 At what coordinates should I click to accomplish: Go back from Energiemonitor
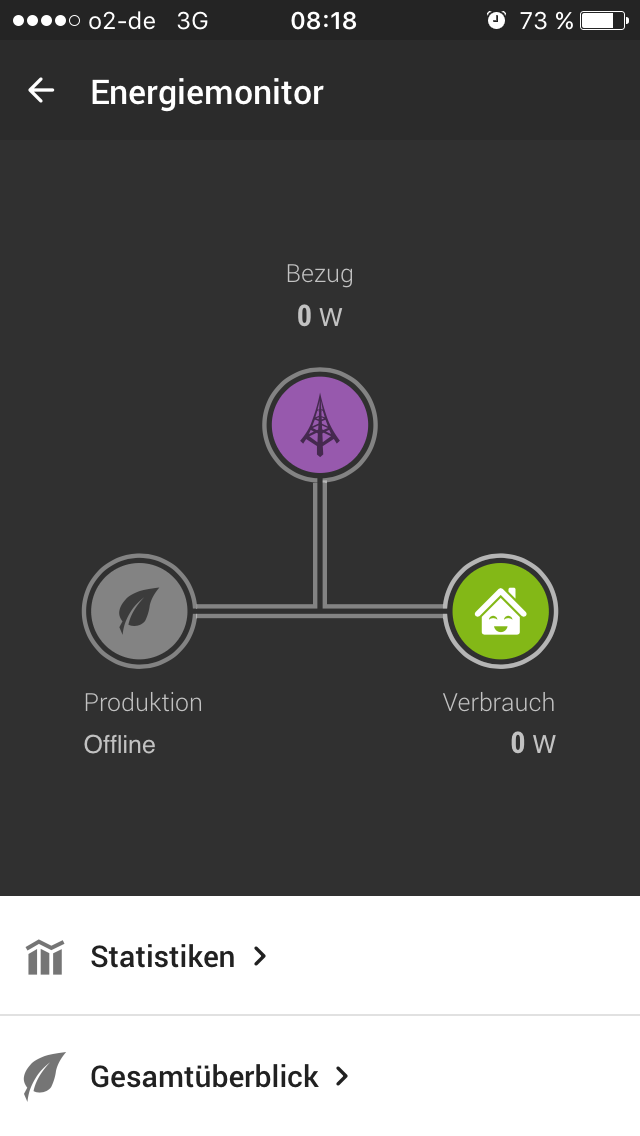tap(41, 91)
